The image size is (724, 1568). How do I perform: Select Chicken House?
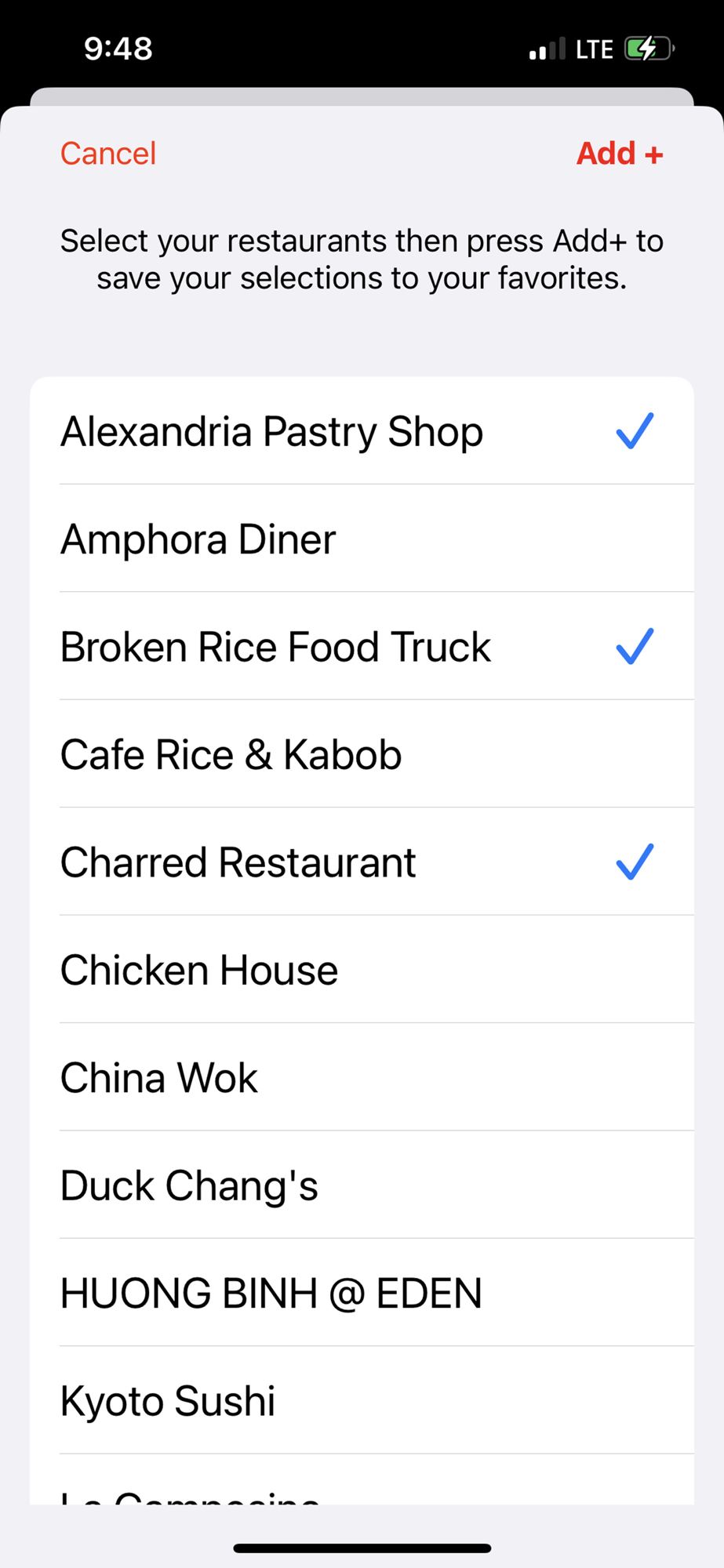coord(361,970)
